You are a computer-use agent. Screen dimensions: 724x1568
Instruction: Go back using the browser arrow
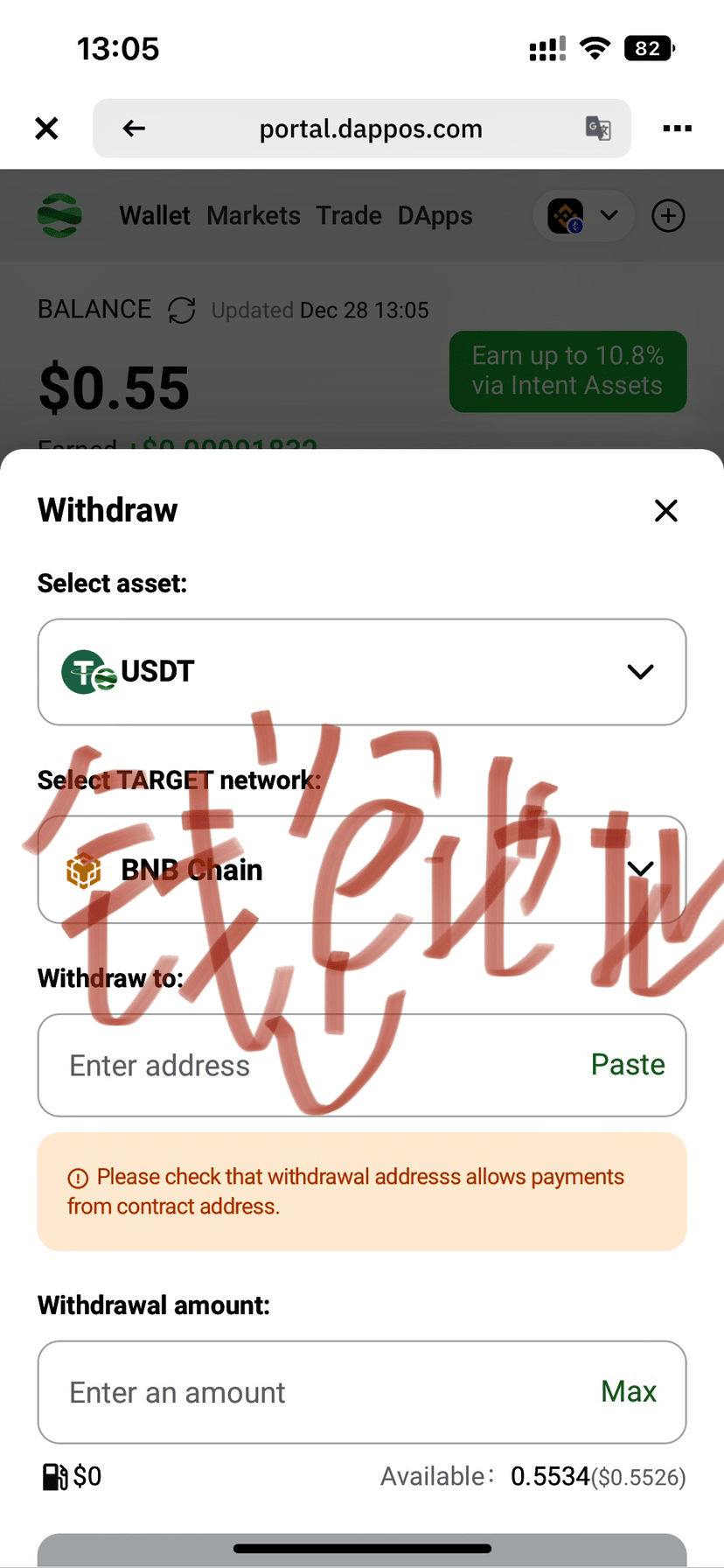coord(134,129)
